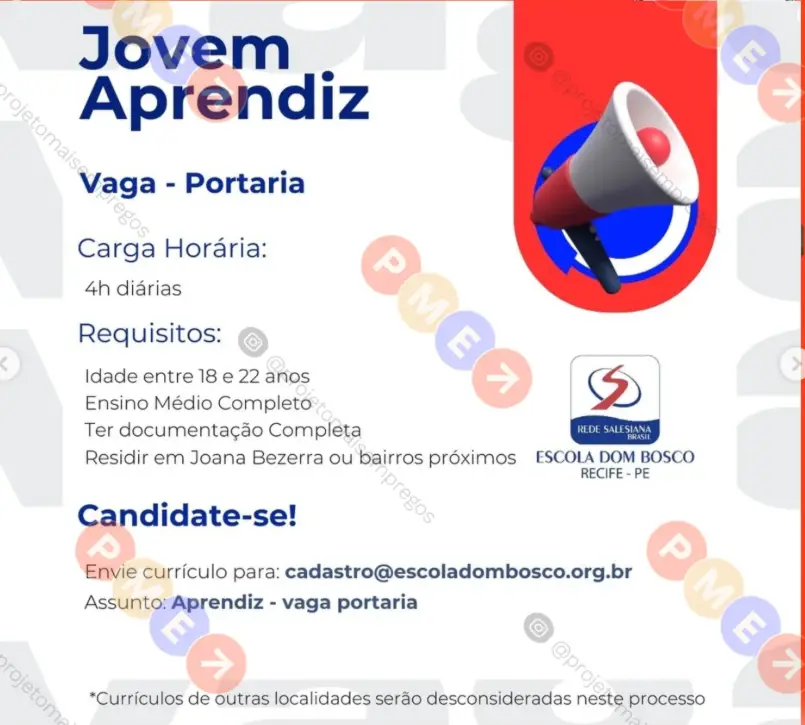Go to the next carousel image

pos(794,364)
